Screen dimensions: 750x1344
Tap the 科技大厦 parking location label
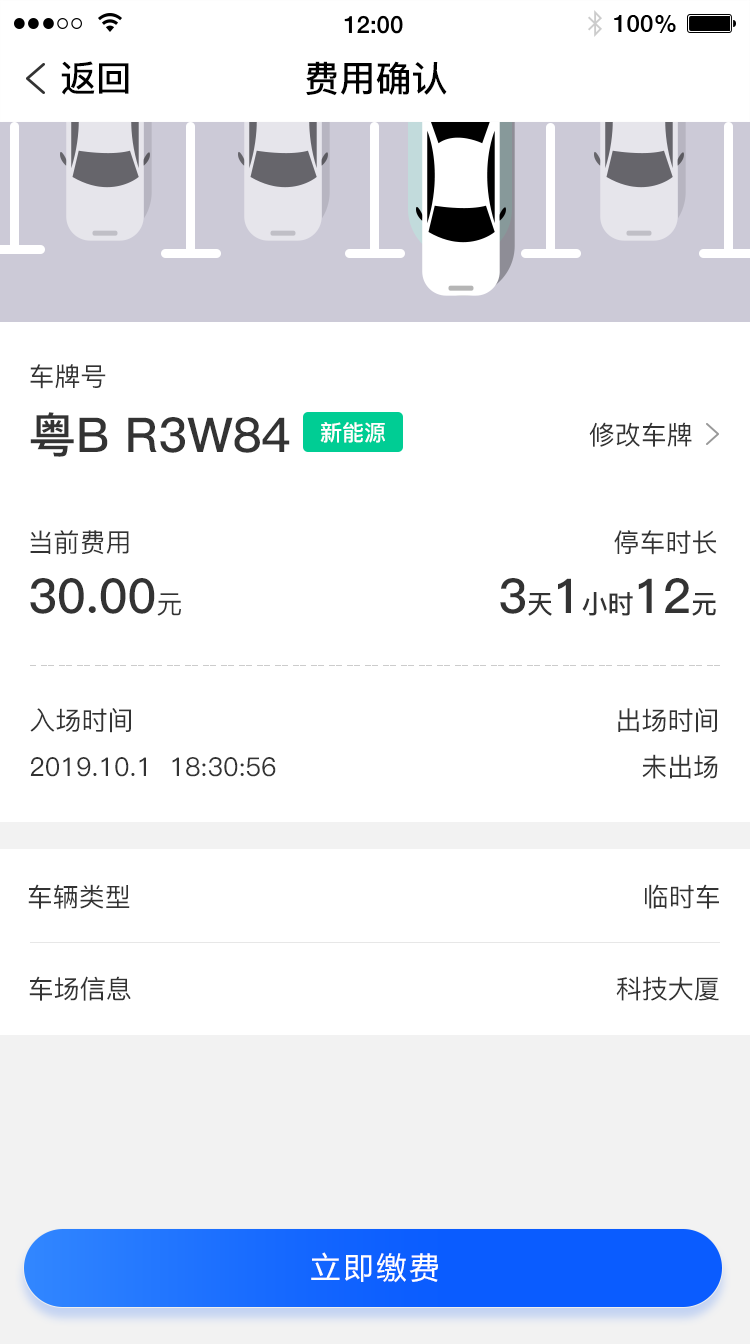tap(668, 989)
